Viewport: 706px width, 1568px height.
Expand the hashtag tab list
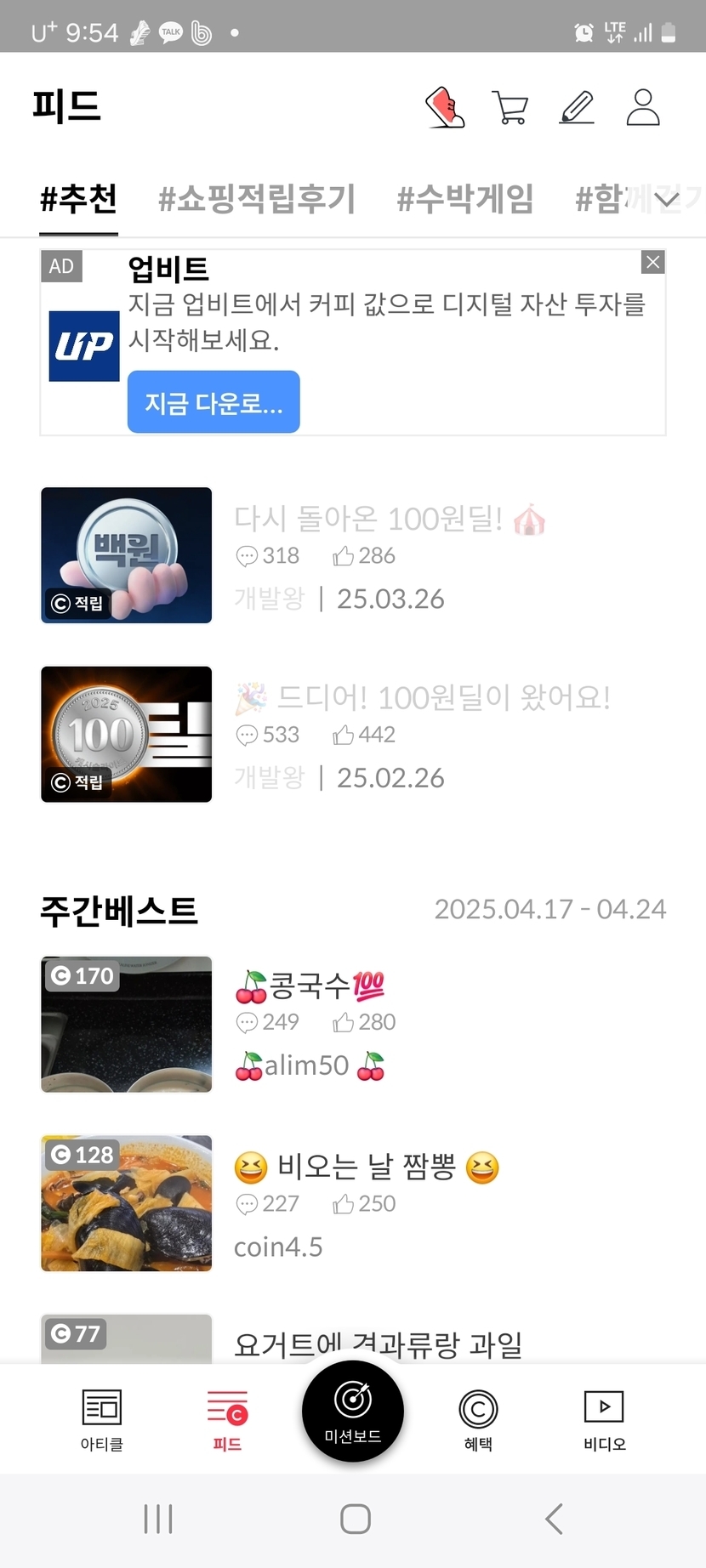click(x=667, y=200)
